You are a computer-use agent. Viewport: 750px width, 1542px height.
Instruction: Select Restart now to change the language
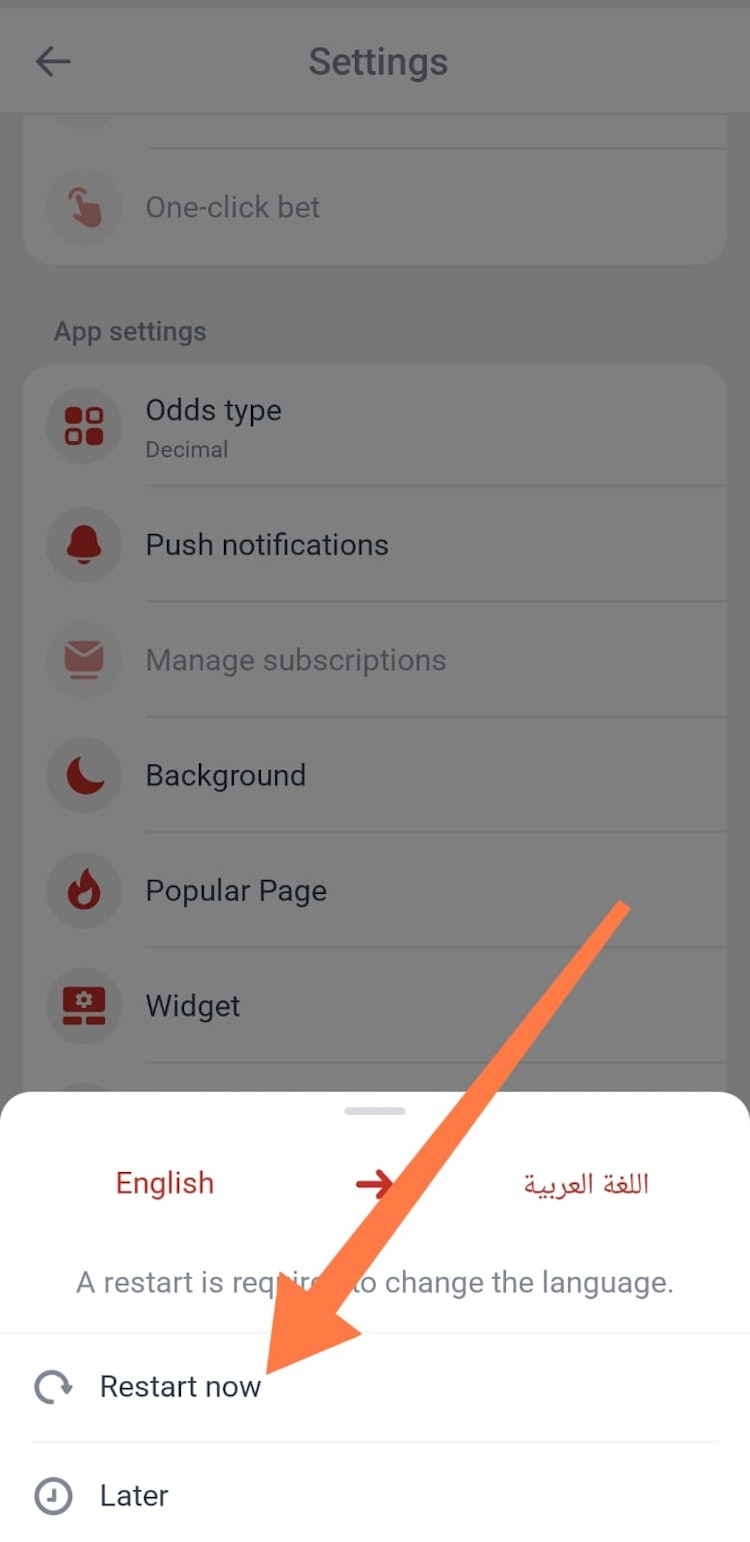(x=180, y=1387)
